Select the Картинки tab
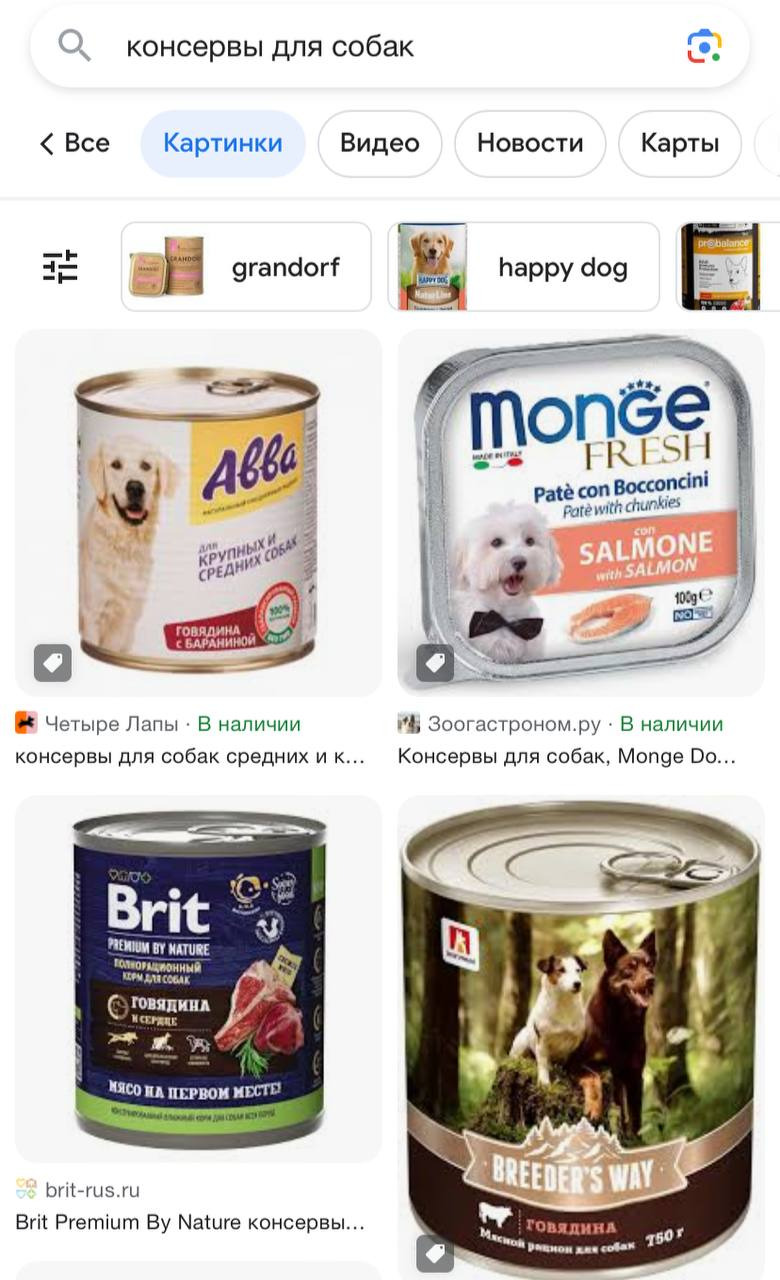The width and height of the screenshot is (780, 1280). point(222,144)
